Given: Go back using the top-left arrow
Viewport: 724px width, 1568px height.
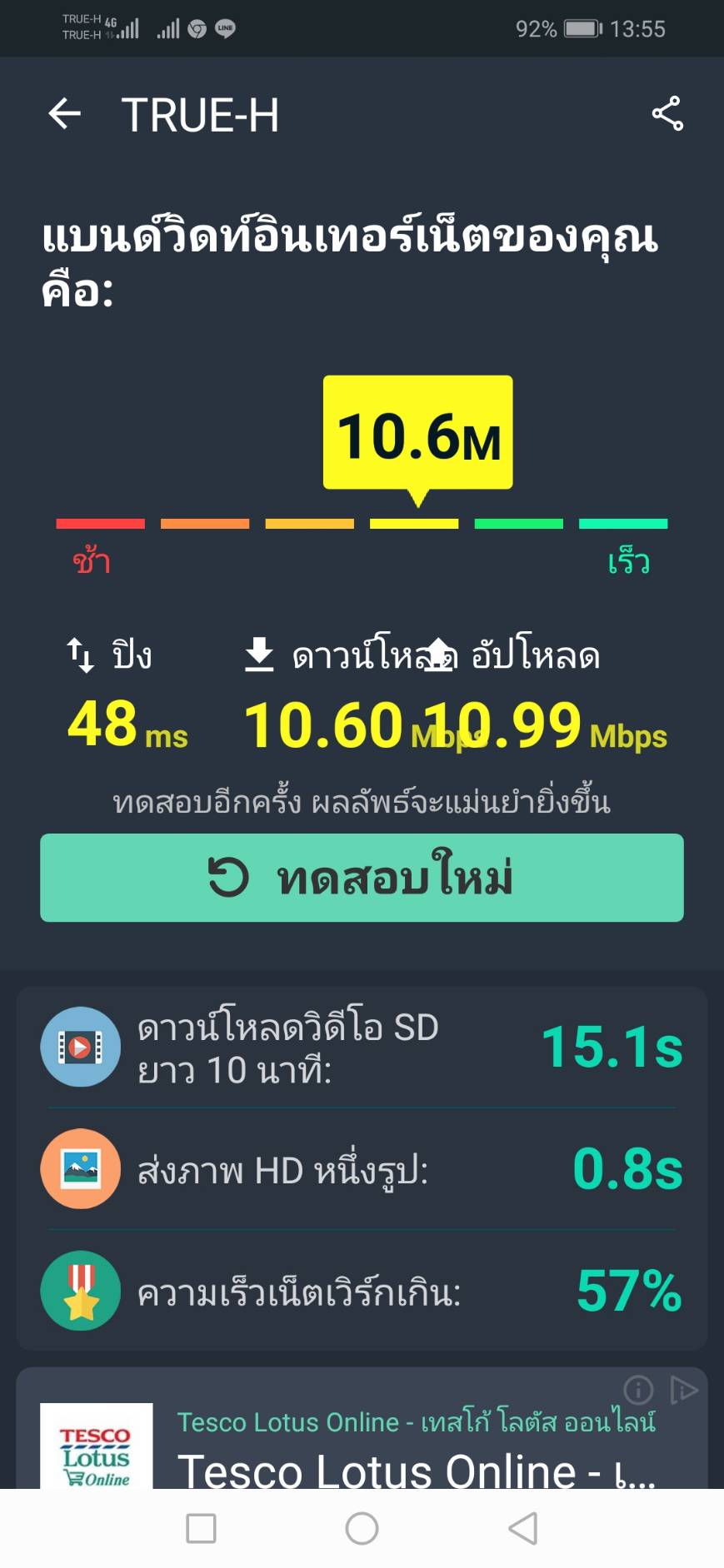Looking at the screenshot, I should tap(64, 114).
